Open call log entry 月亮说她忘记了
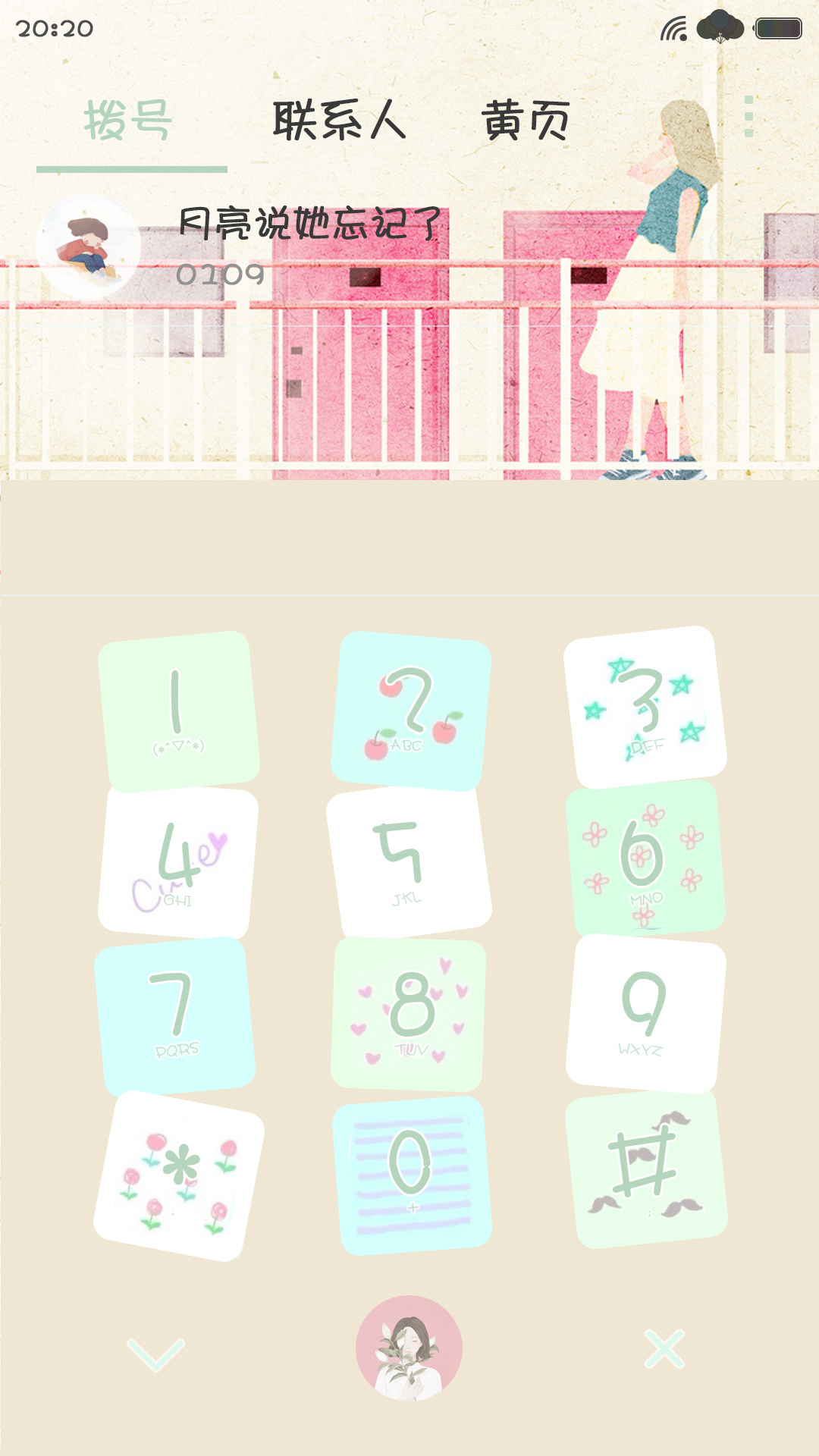819x1456 pixels. click(x=409, y=247)
